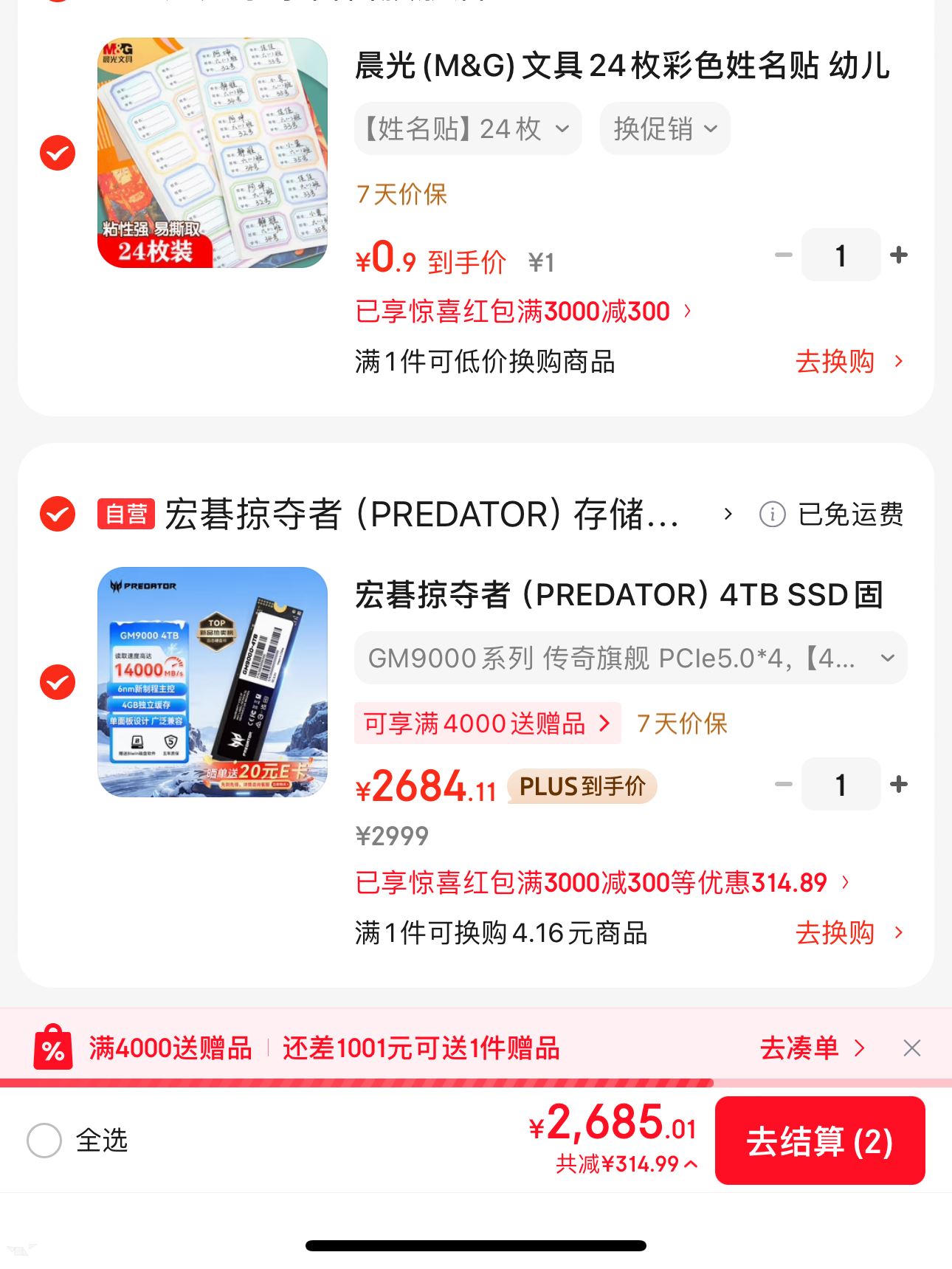Expand the GM9000系列 variant dropdown
The image size is (952, 1269).
630,658
